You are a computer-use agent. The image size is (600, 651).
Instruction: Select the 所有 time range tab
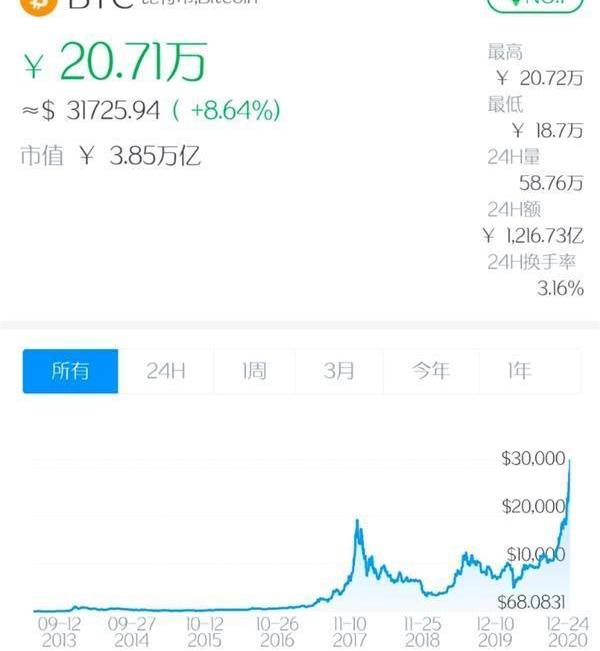pos(71,371)
